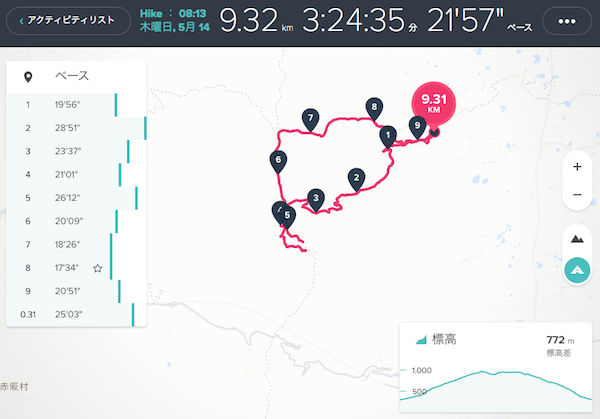
Task: Zoom out on the map
Action: (x=577, y=194)
